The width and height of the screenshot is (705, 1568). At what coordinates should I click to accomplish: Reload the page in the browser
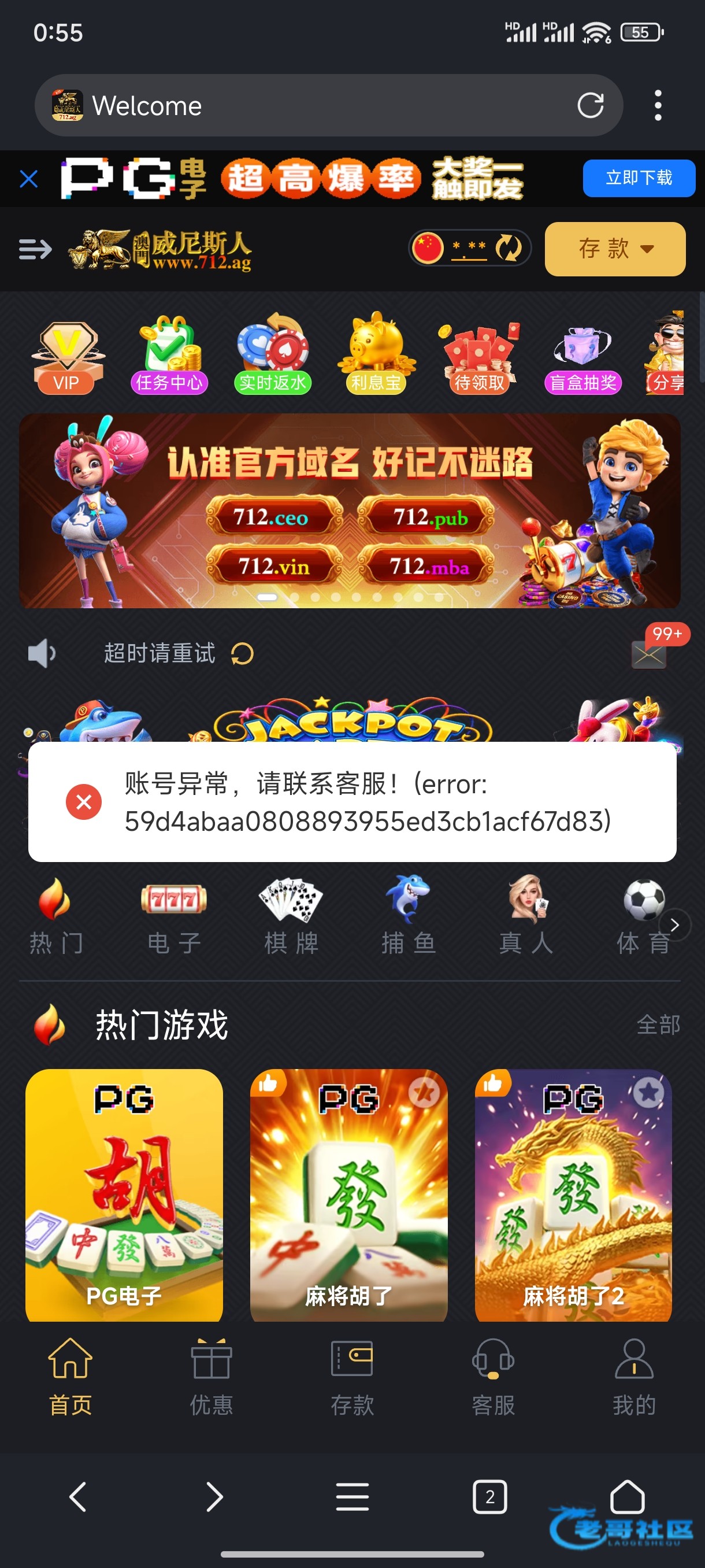coord(589,105)
